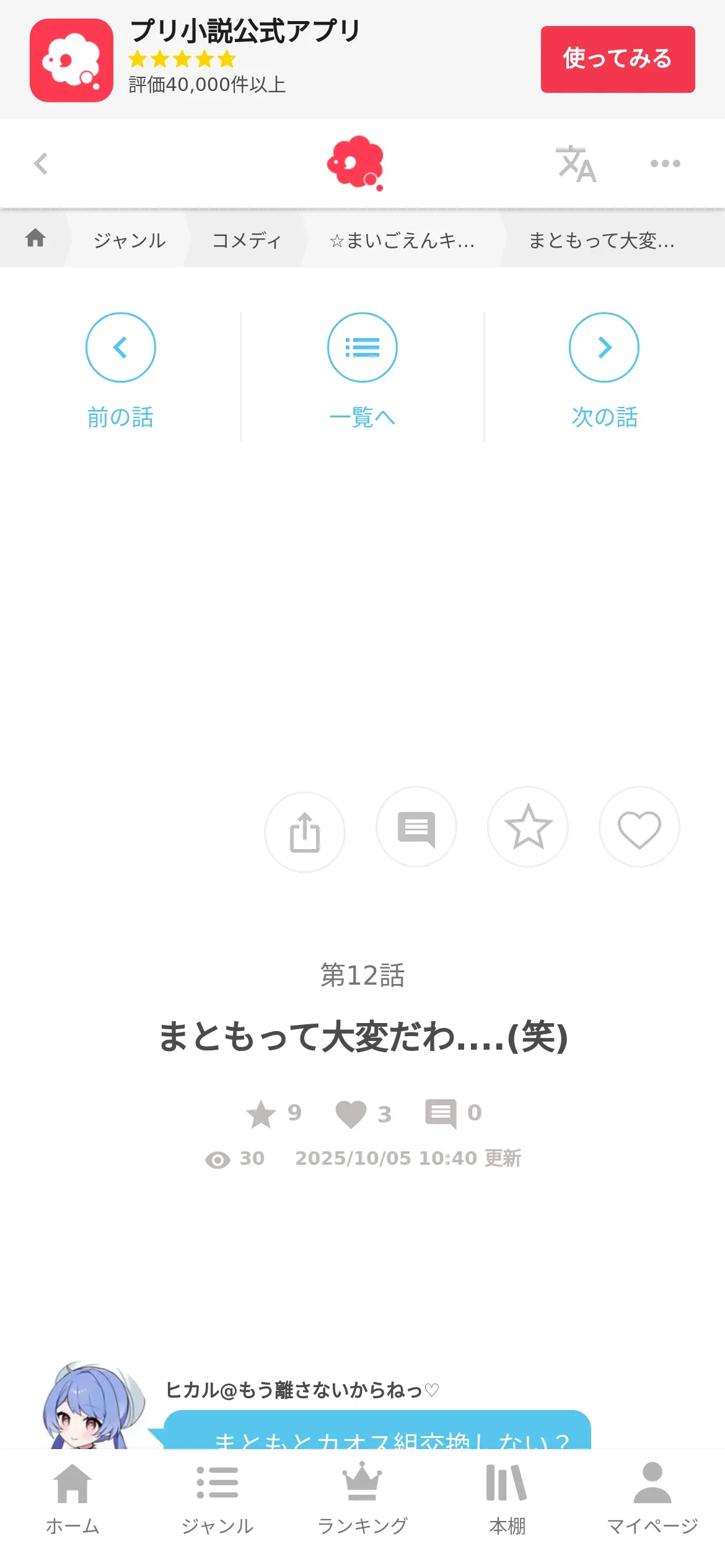Tap the 使ってみる app banner button

(617, 59)
